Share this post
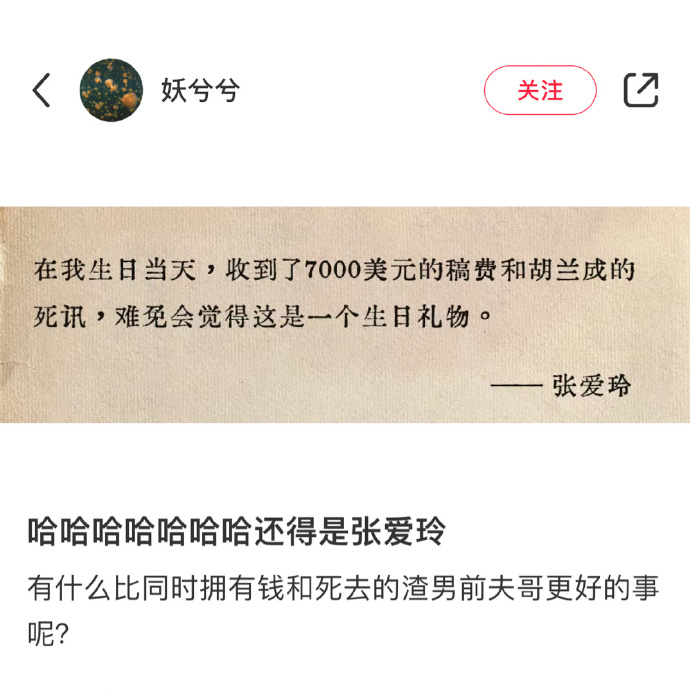Screen dimensions: 690x690 (640, 91)
